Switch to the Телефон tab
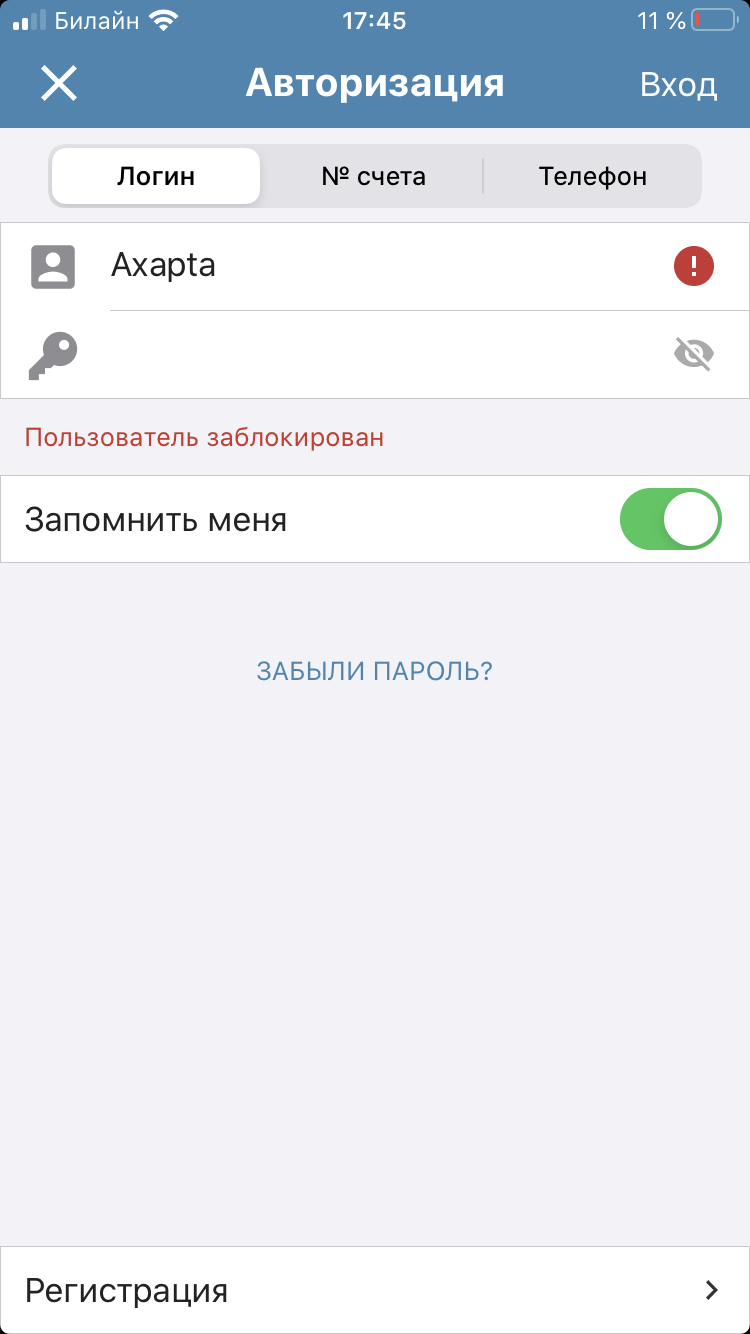This screenshot has height=1334, width=750. click(592, 177)
